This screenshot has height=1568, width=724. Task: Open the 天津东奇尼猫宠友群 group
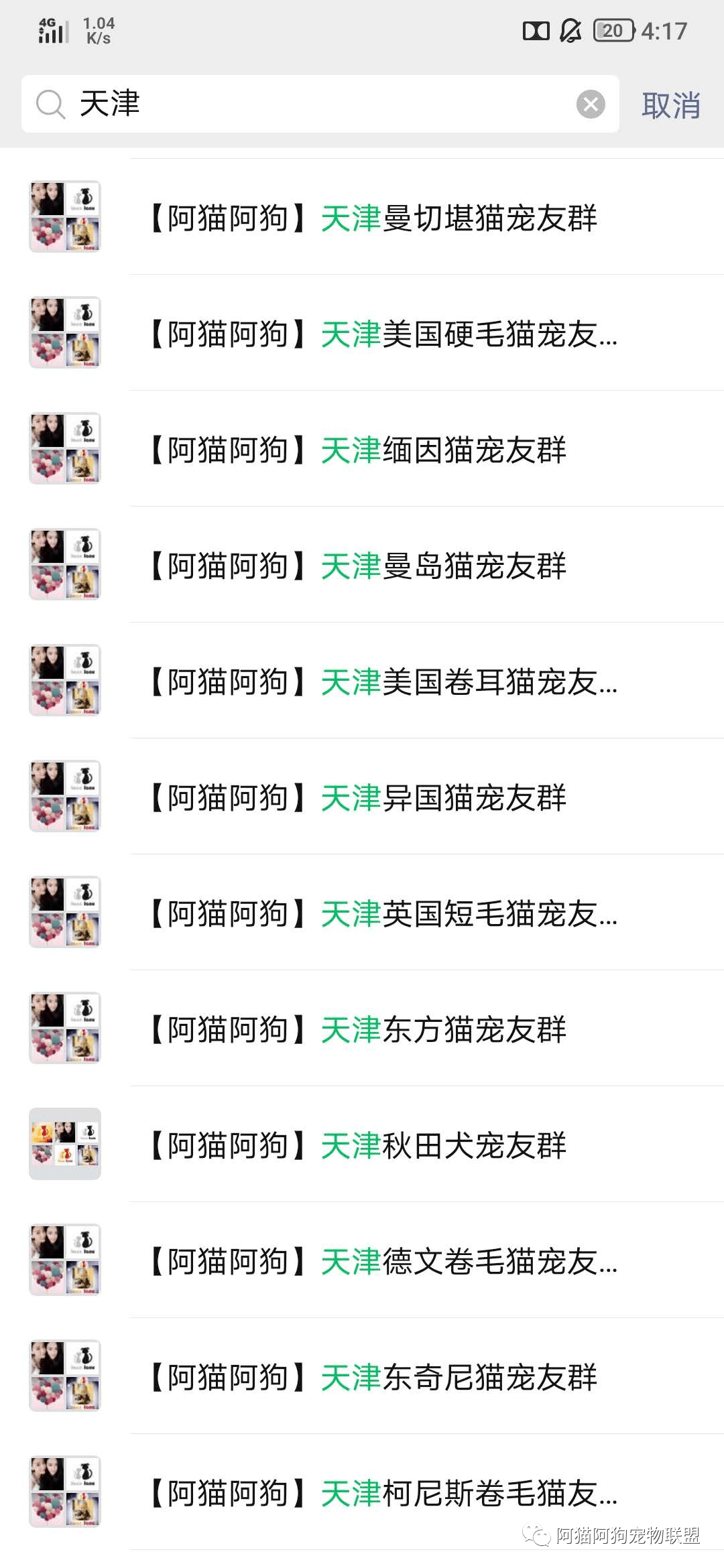[362, 1376]
